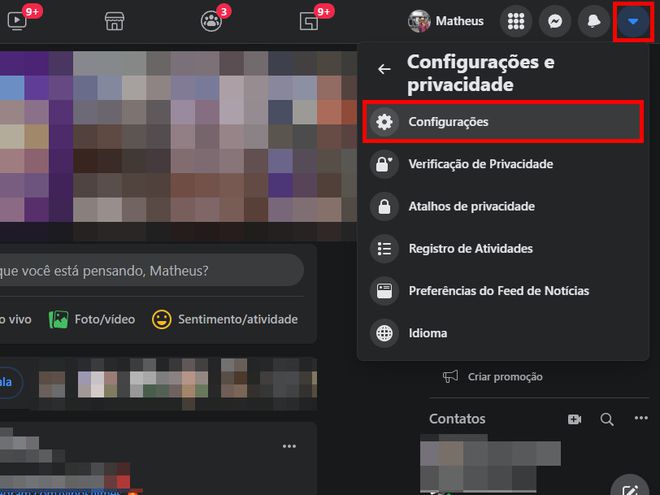The width and height of the screenshot is (660, 495).
Task: Switch to the Groups tab
Action: 211,21
